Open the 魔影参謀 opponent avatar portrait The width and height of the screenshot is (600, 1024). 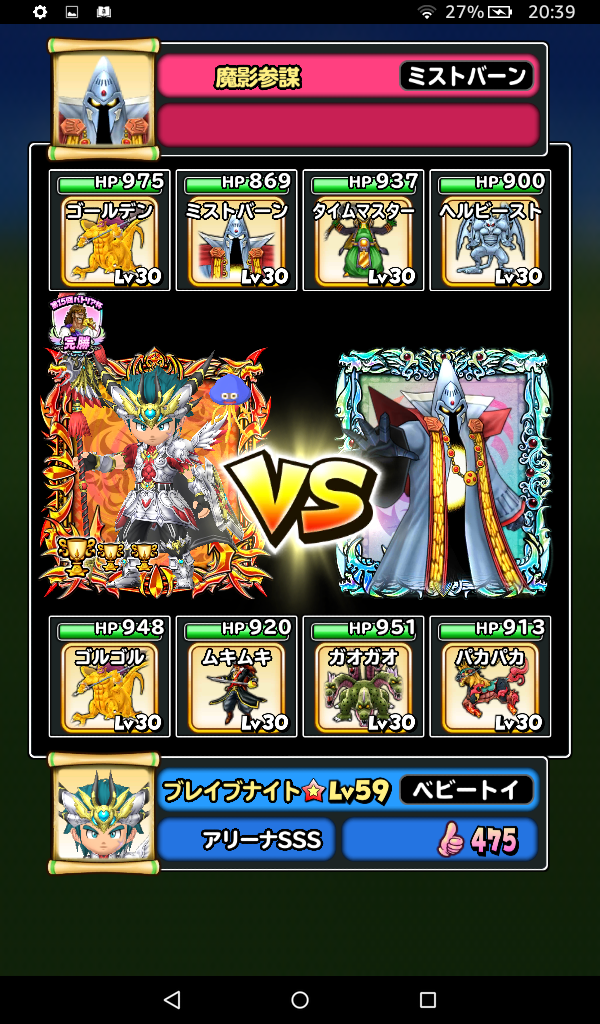[x=104, y=98]
